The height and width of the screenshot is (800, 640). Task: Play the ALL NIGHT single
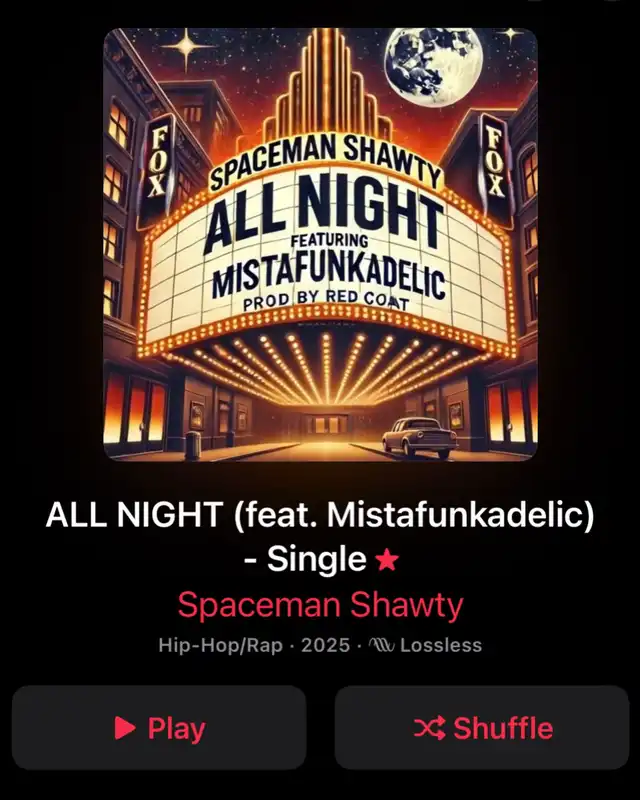159,728
